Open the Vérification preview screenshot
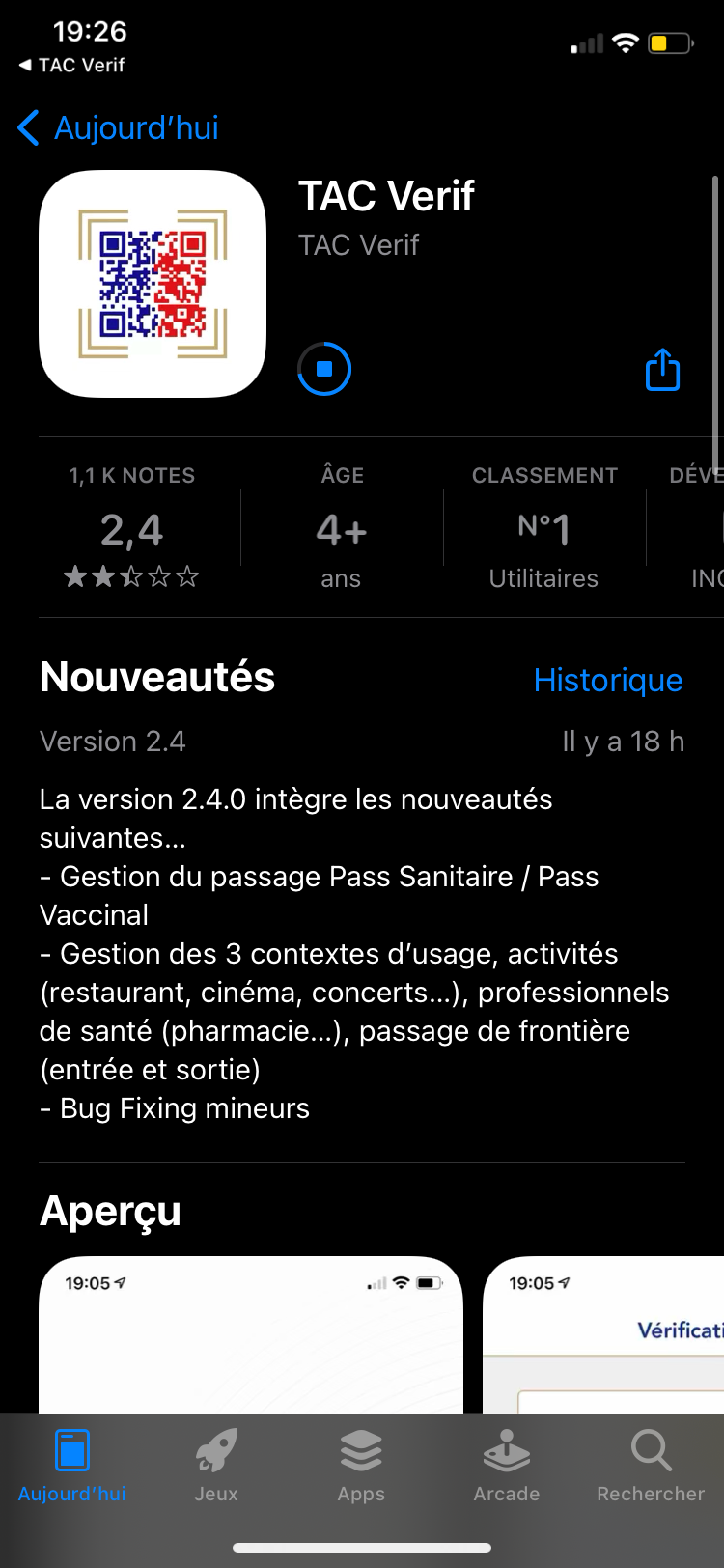The width and height of the screenshot is (724, 1568). 603,1334
